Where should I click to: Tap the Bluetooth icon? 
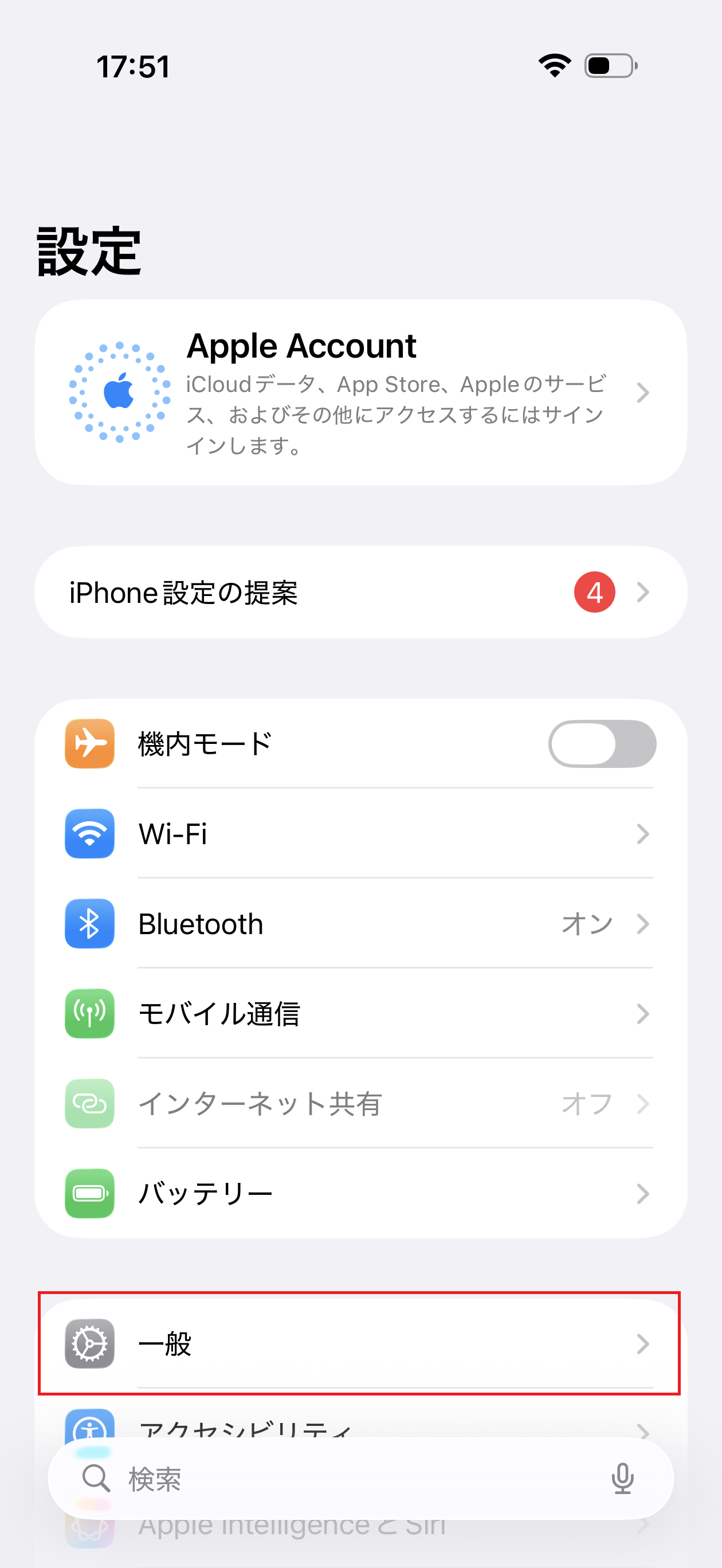click(x=89, y=923)
